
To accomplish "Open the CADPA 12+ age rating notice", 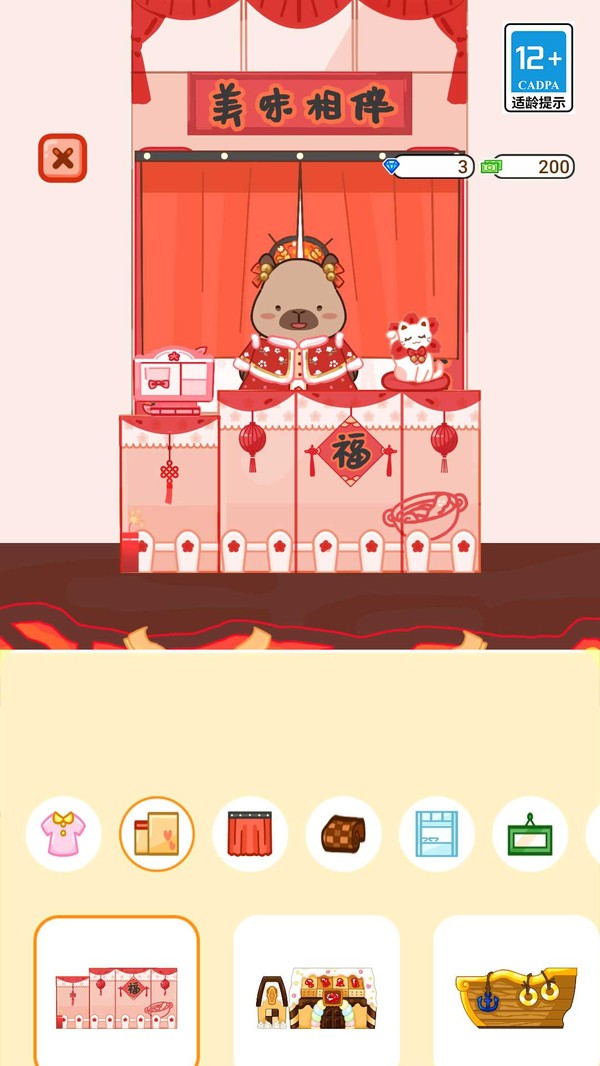I will pyautogui.click(x=538, y=67).
